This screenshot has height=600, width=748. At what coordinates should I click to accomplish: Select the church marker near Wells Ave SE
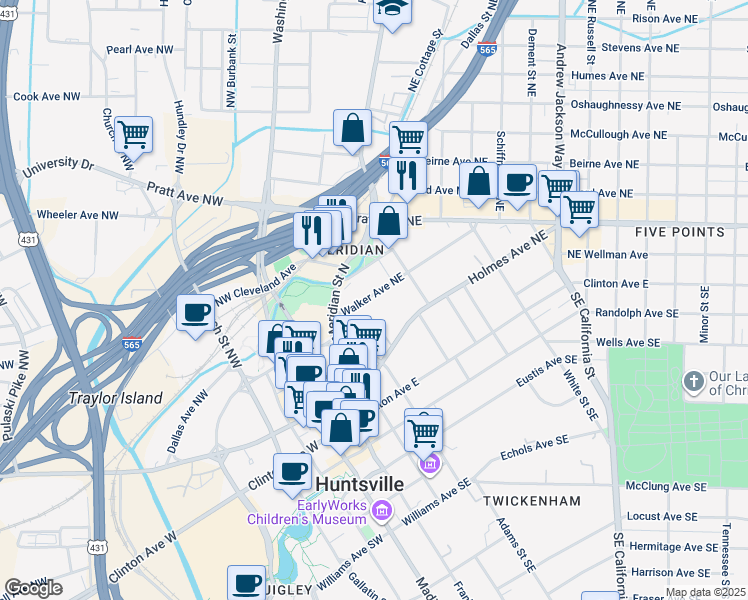coord(693,381)
